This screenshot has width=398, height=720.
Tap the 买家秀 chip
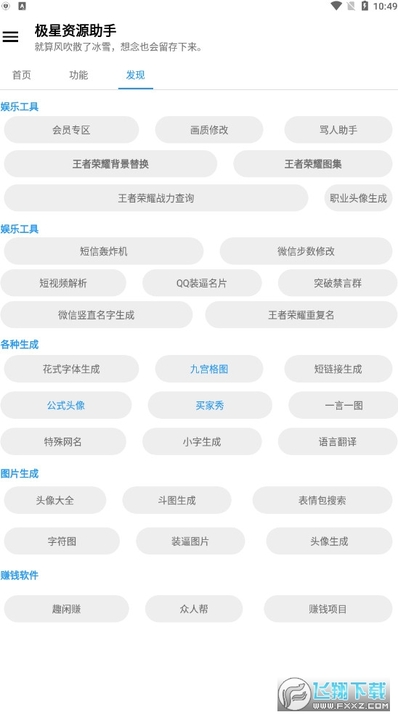(x=210, y=405)
